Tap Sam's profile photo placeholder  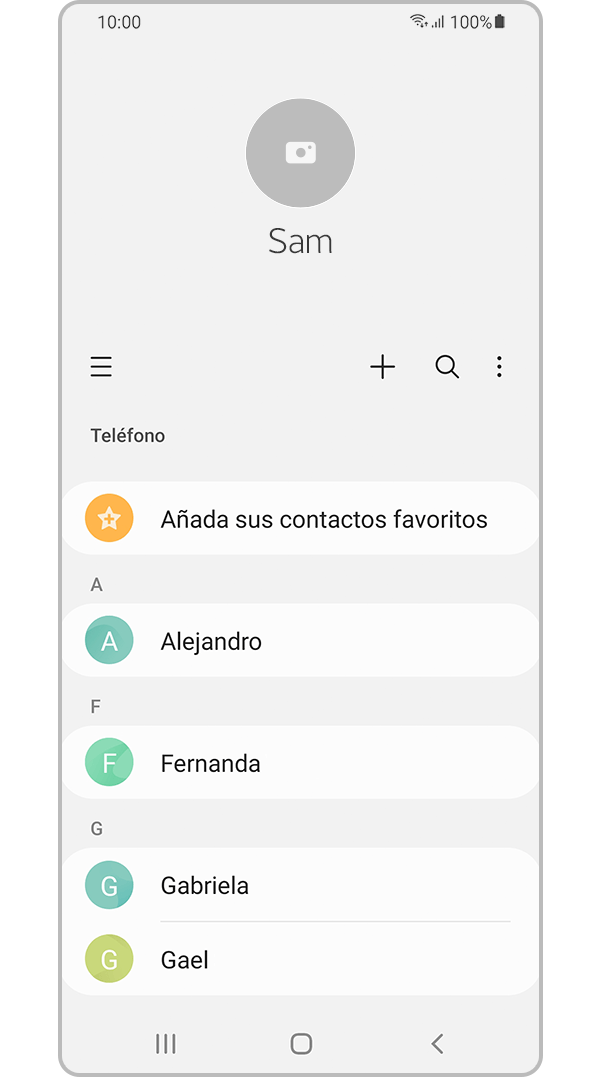tap(300, 153)
